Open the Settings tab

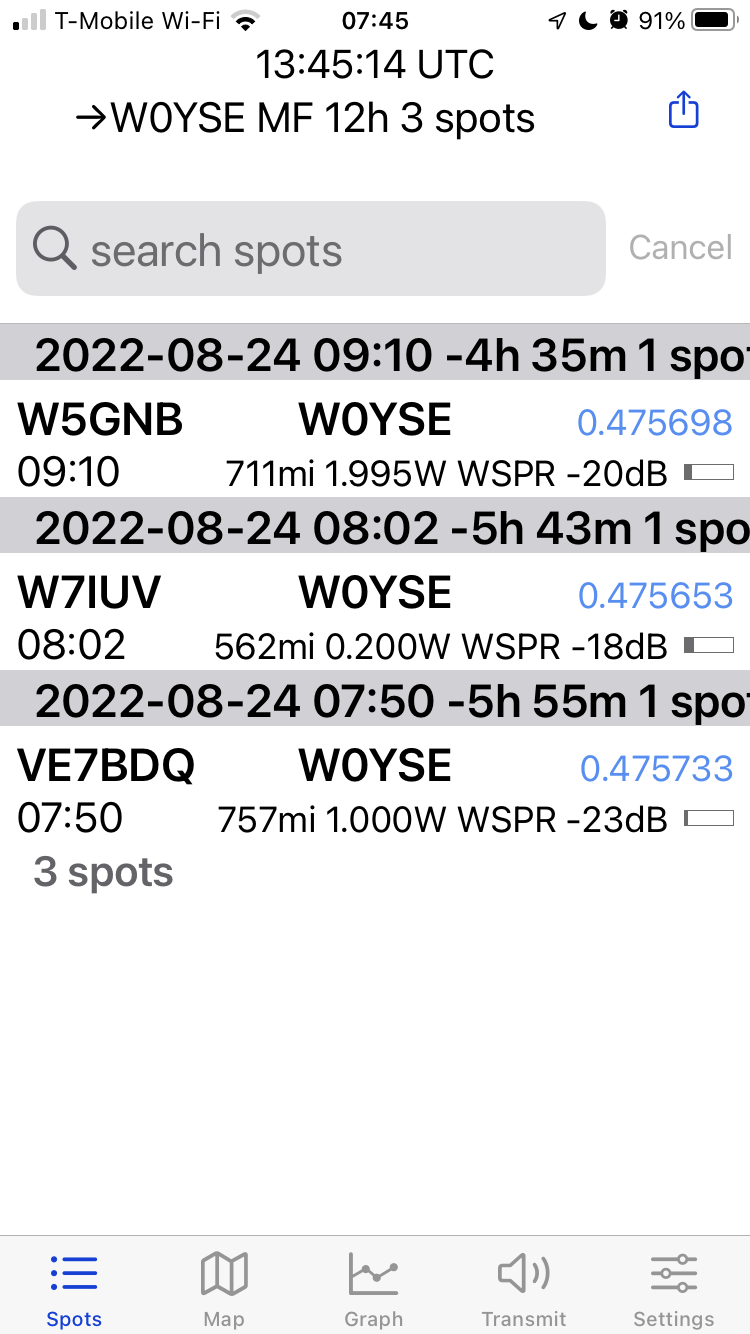(x=674, y=1290)
